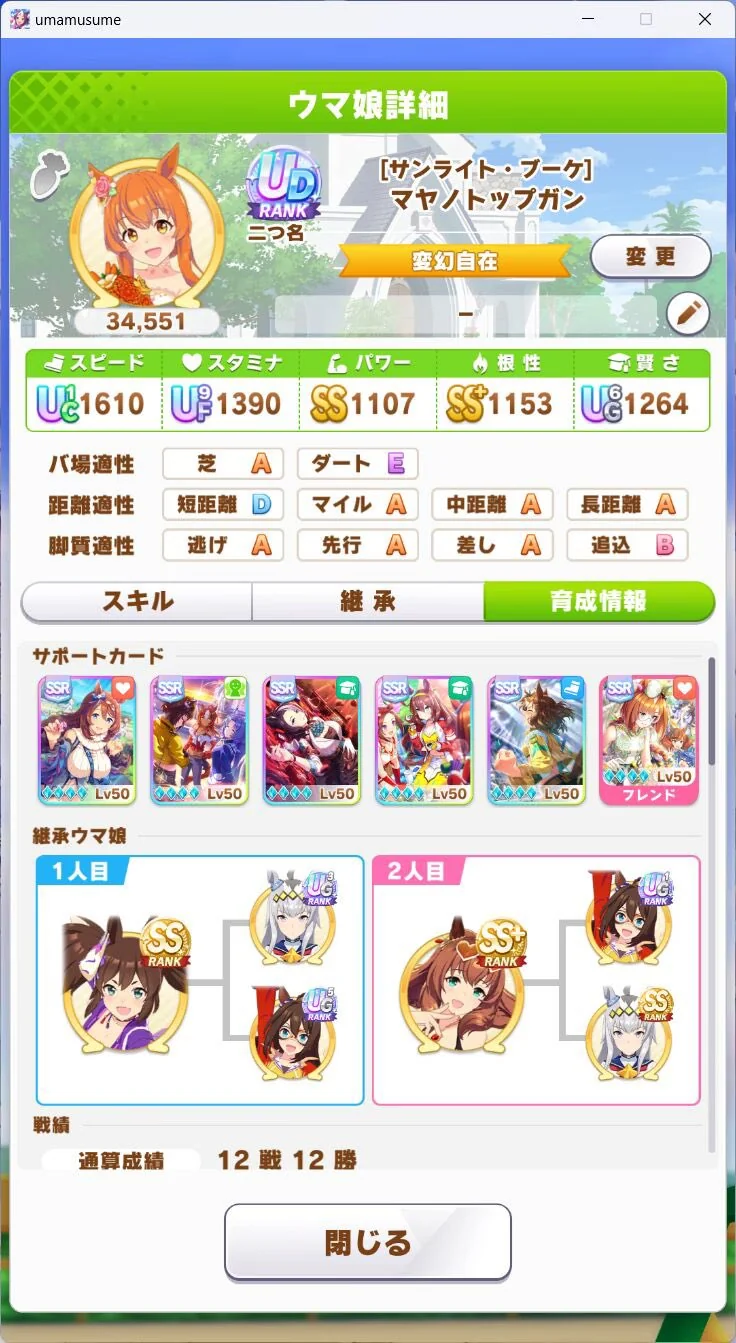Screen dimensions: 736x1343
Task: Select the 育成情報 tab
Action: pos(599,602)
